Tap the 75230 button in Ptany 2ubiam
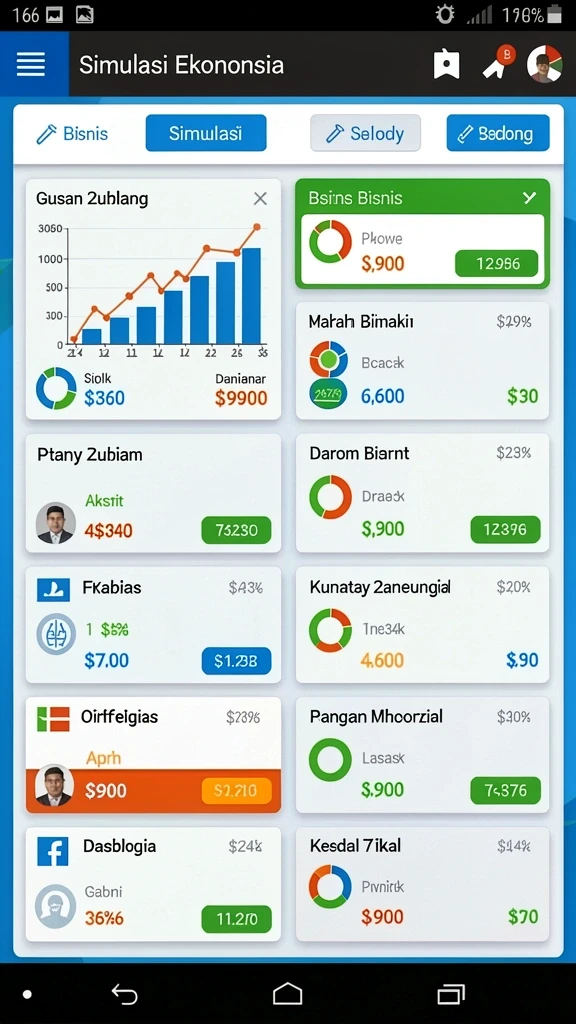 (236, 530)
